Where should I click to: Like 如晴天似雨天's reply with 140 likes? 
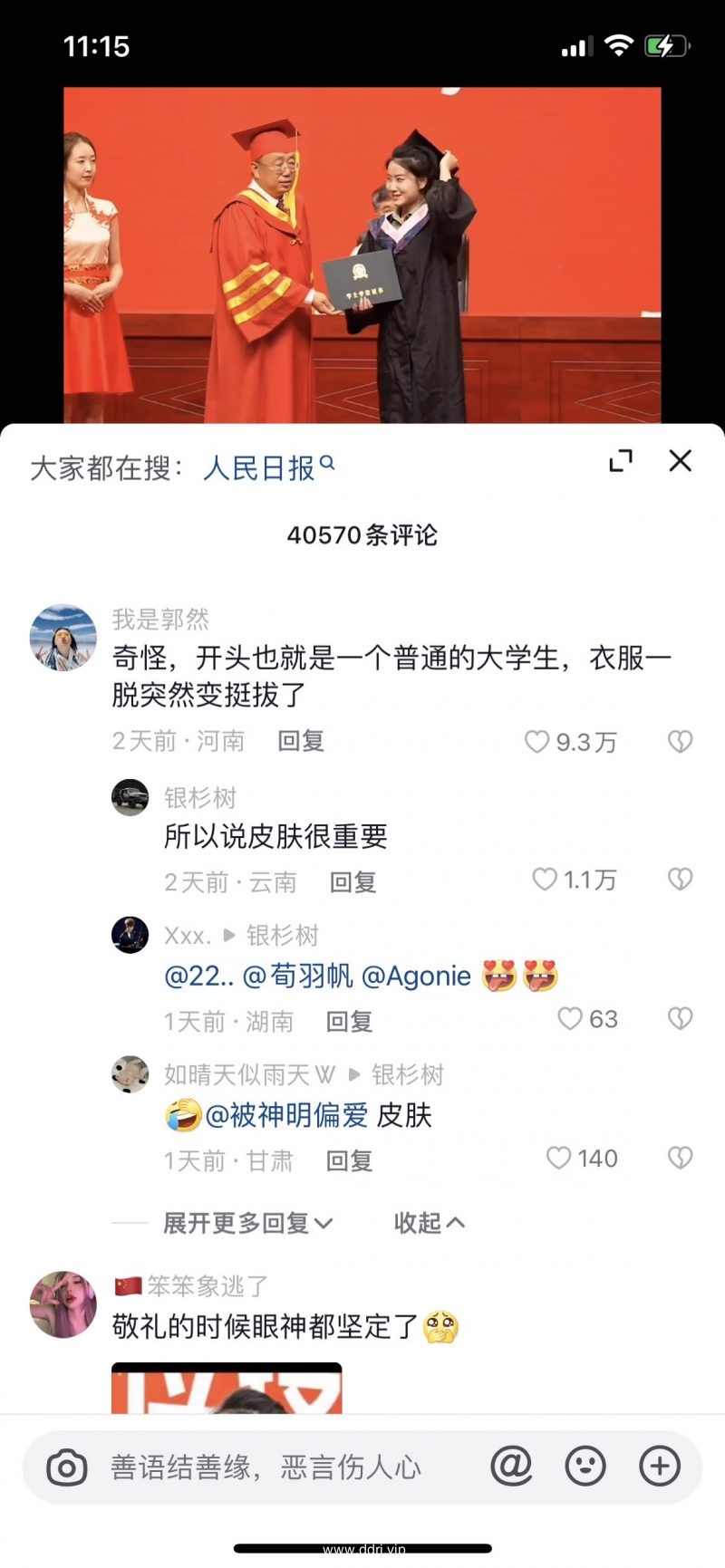point(559,1159)
